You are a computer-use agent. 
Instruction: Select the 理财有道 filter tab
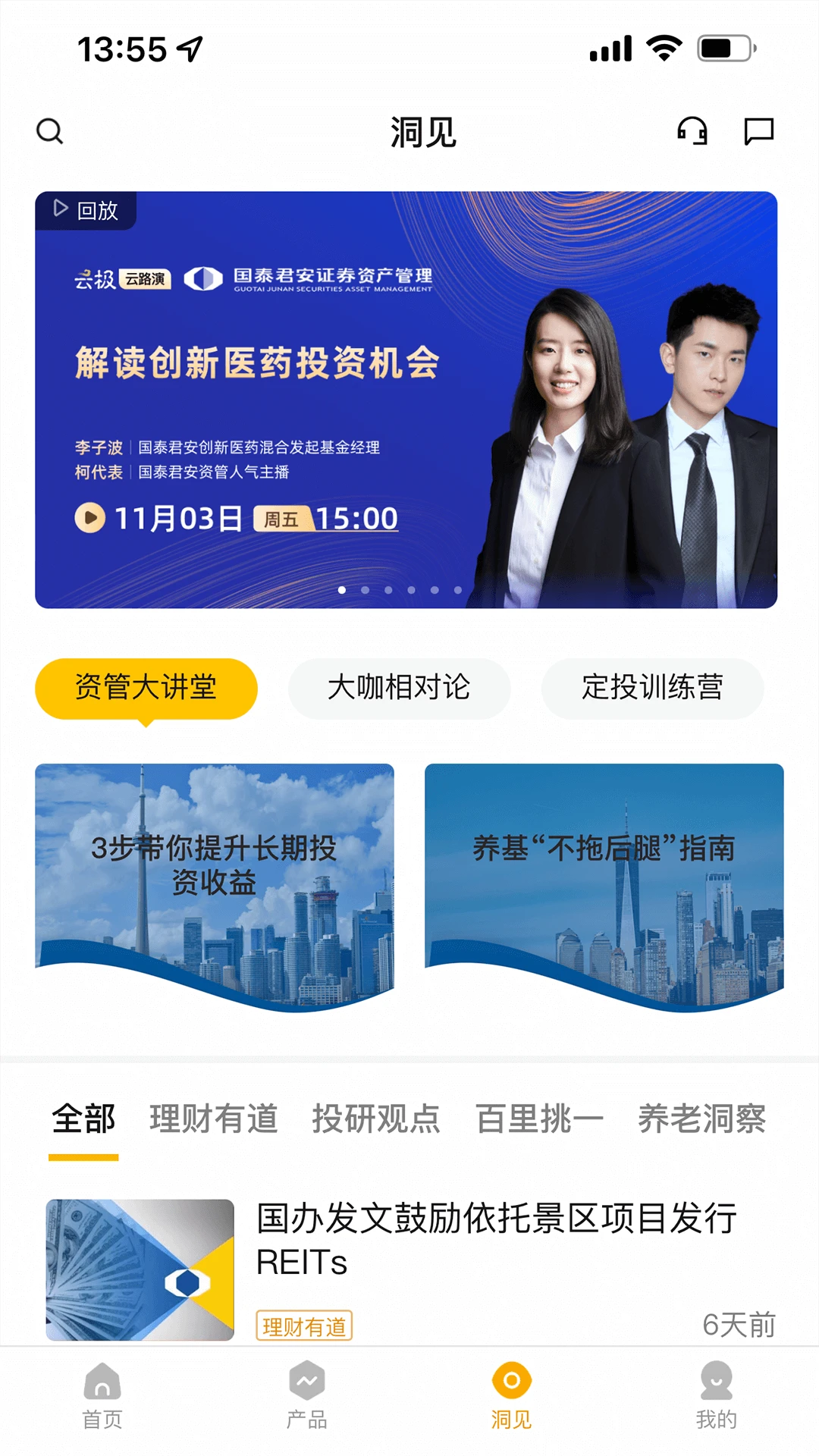coord(213,1117)
